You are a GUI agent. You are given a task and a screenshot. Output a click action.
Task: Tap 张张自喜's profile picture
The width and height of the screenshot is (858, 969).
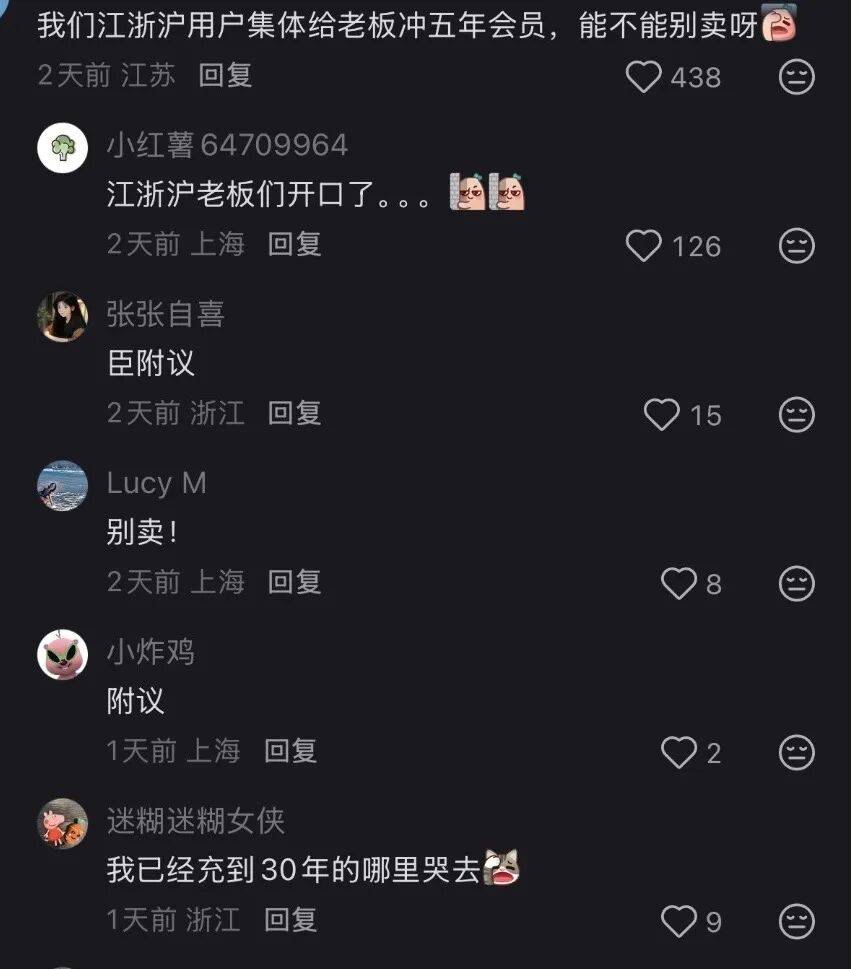(x=62, y=316)
